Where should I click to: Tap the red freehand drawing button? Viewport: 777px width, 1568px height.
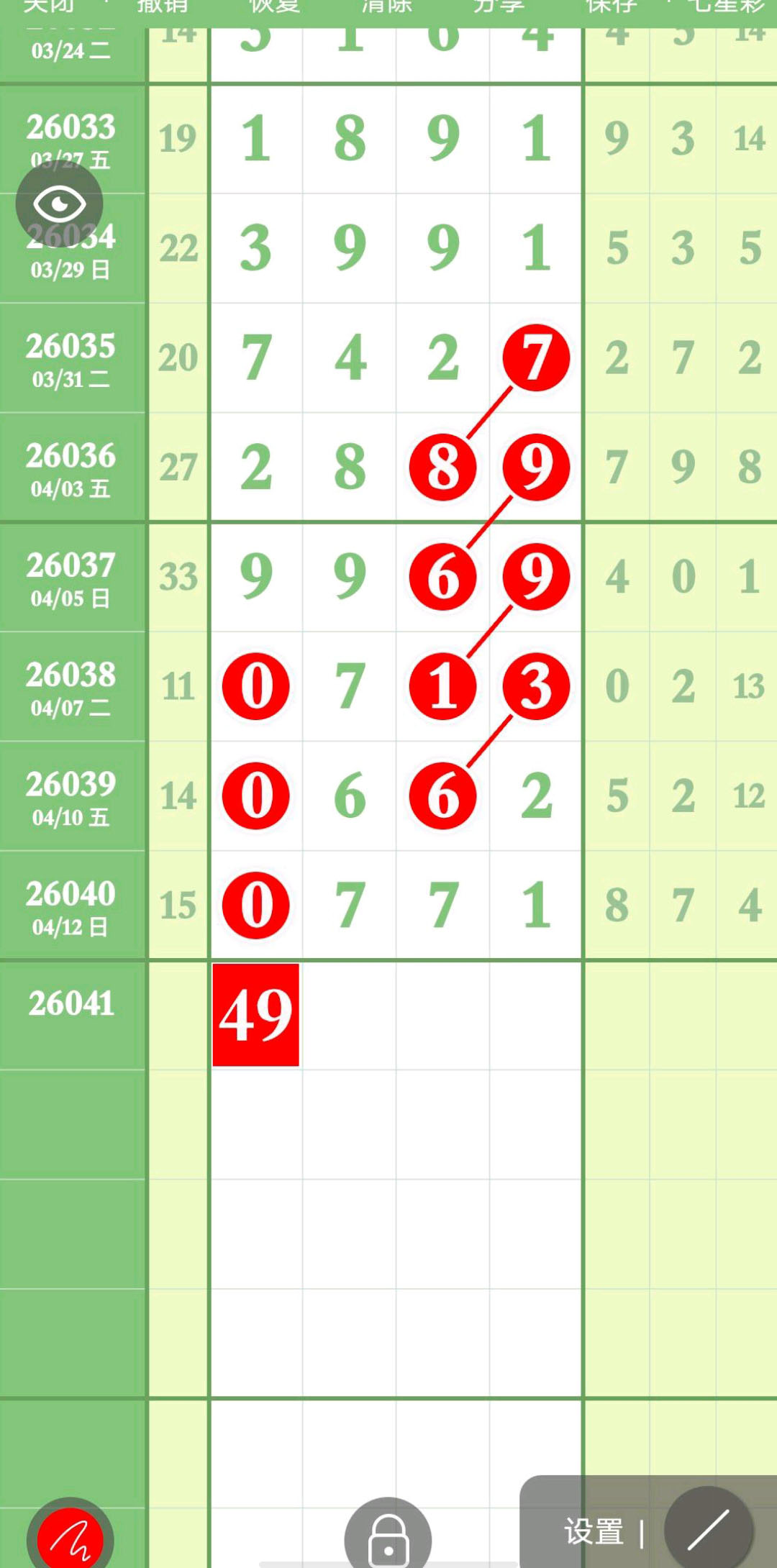point(70,1539)
